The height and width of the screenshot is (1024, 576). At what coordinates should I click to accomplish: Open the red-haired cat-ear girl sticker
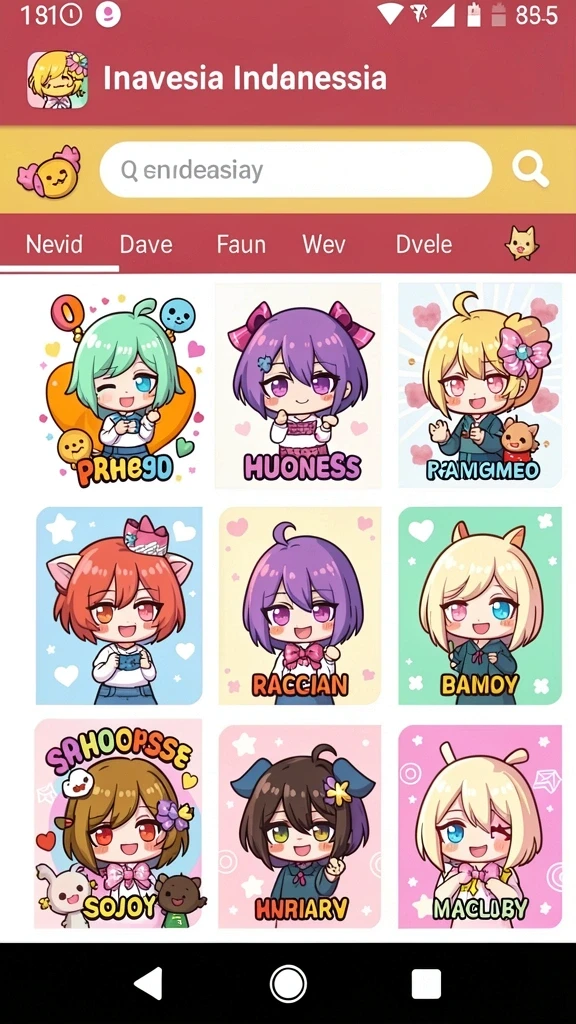pos(119,605)
